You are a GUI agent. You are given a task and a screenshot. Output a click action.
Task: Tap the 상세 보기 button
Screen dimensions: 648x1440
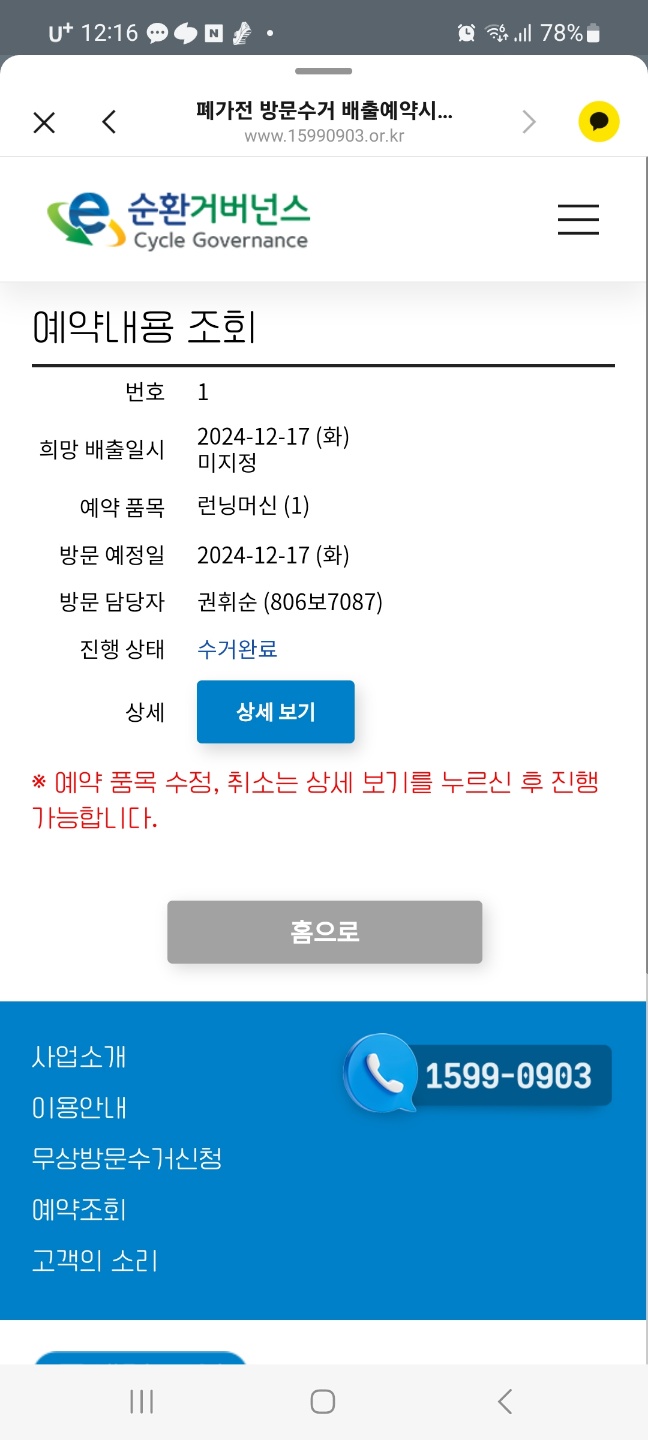point(275,712)
